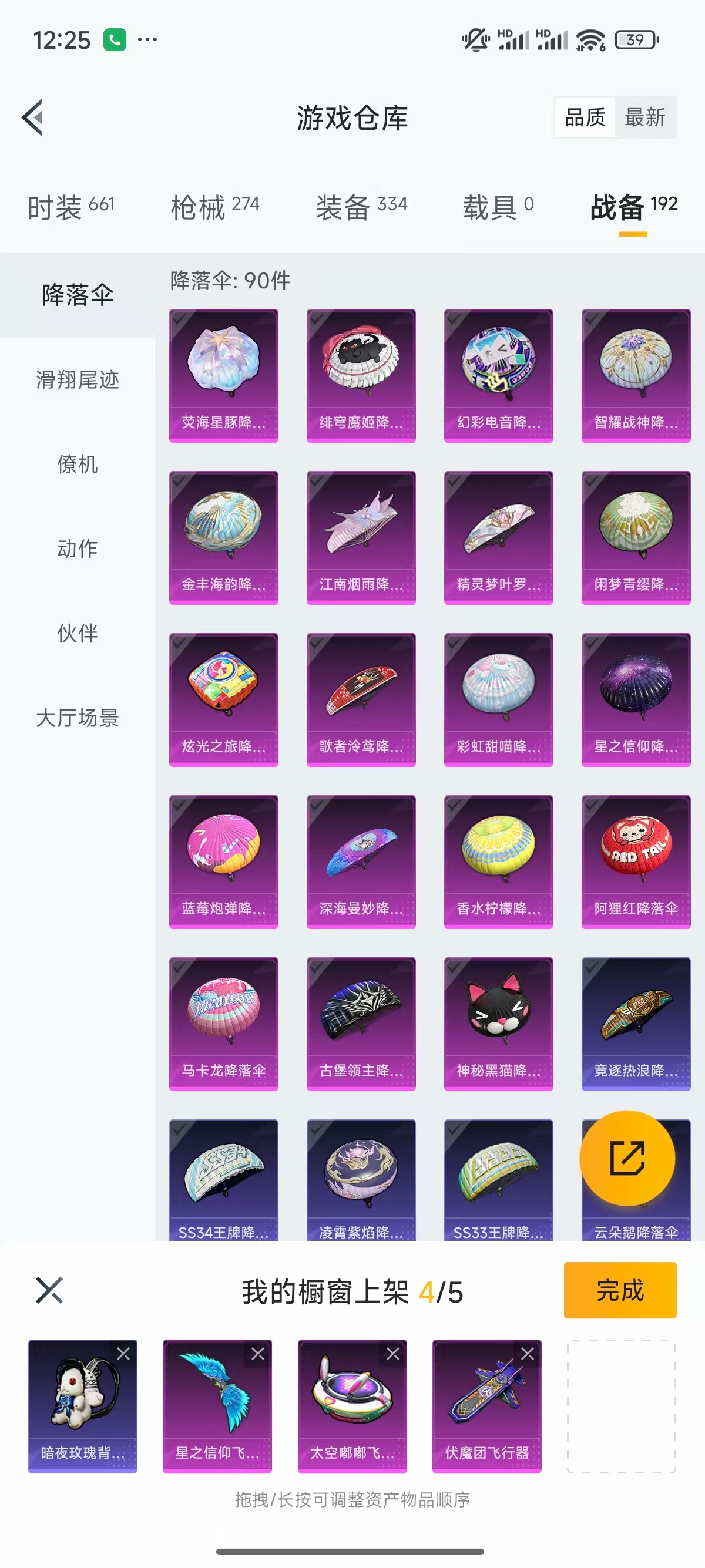Remove 伏魔团飞行器 from showcase
The height and width of the screenshot is (1568, 705).
tap(527, 1354)
